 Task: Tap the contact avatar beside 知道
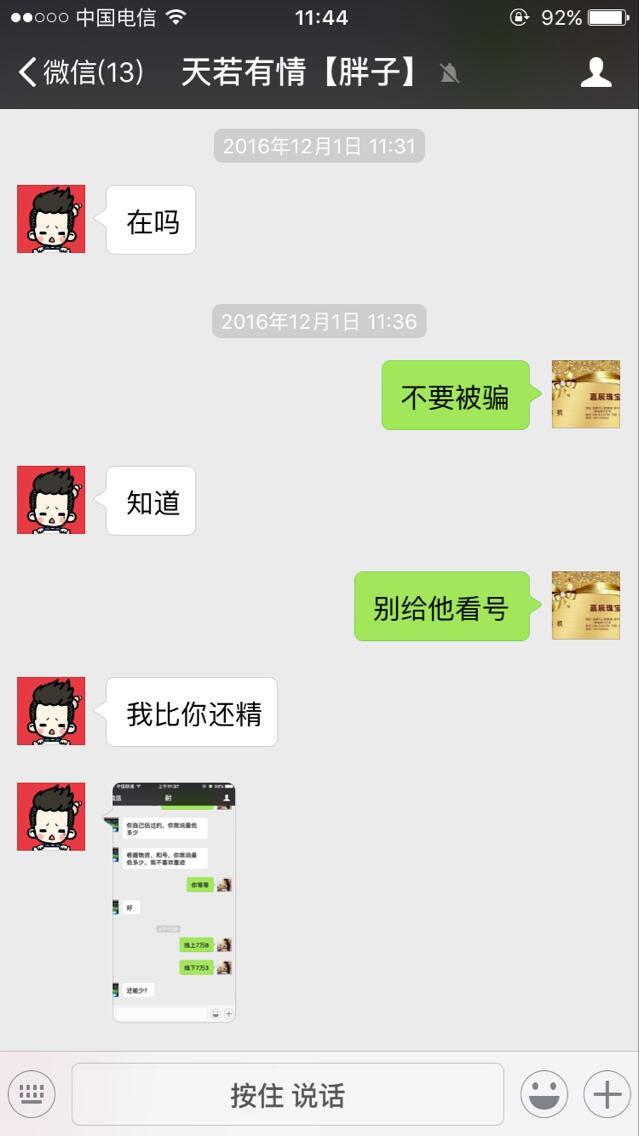coord(51,500)
